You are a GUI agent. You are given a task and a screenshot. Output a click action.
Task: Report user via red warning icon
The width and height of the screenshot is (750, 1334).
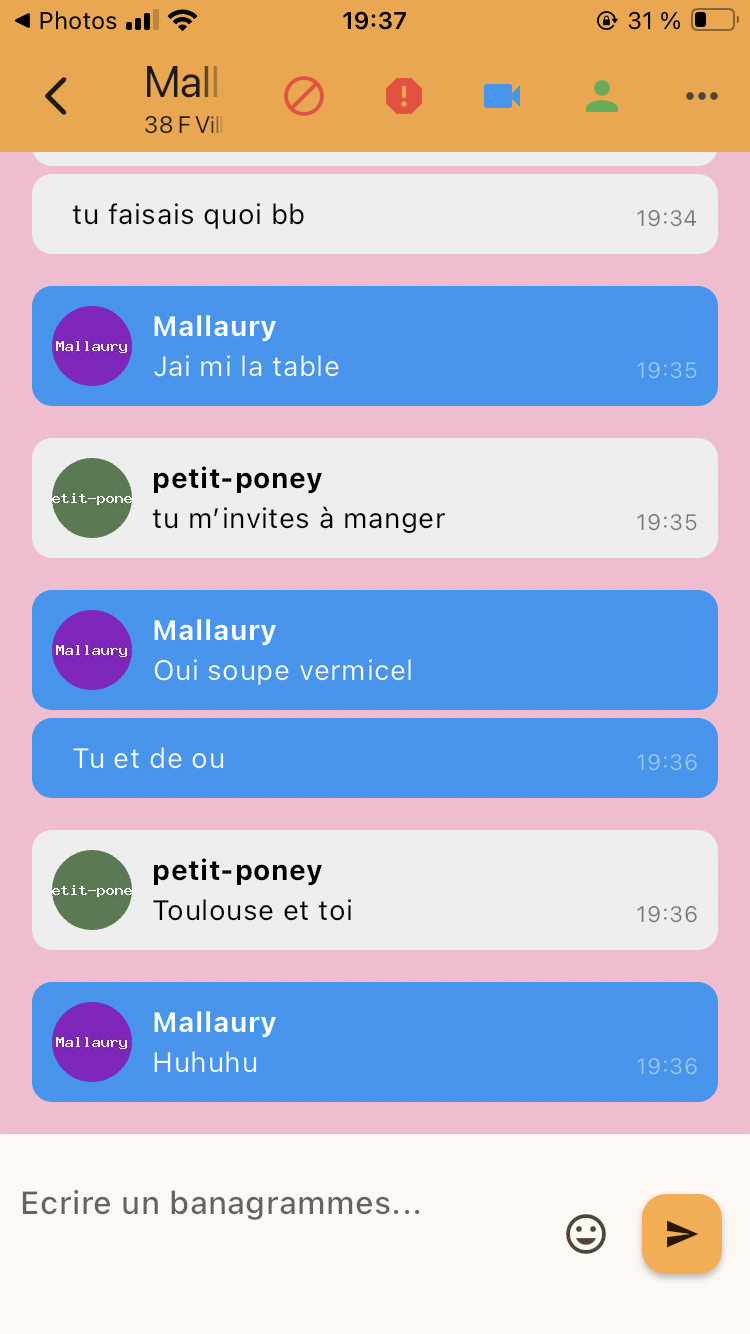[404, 96]
